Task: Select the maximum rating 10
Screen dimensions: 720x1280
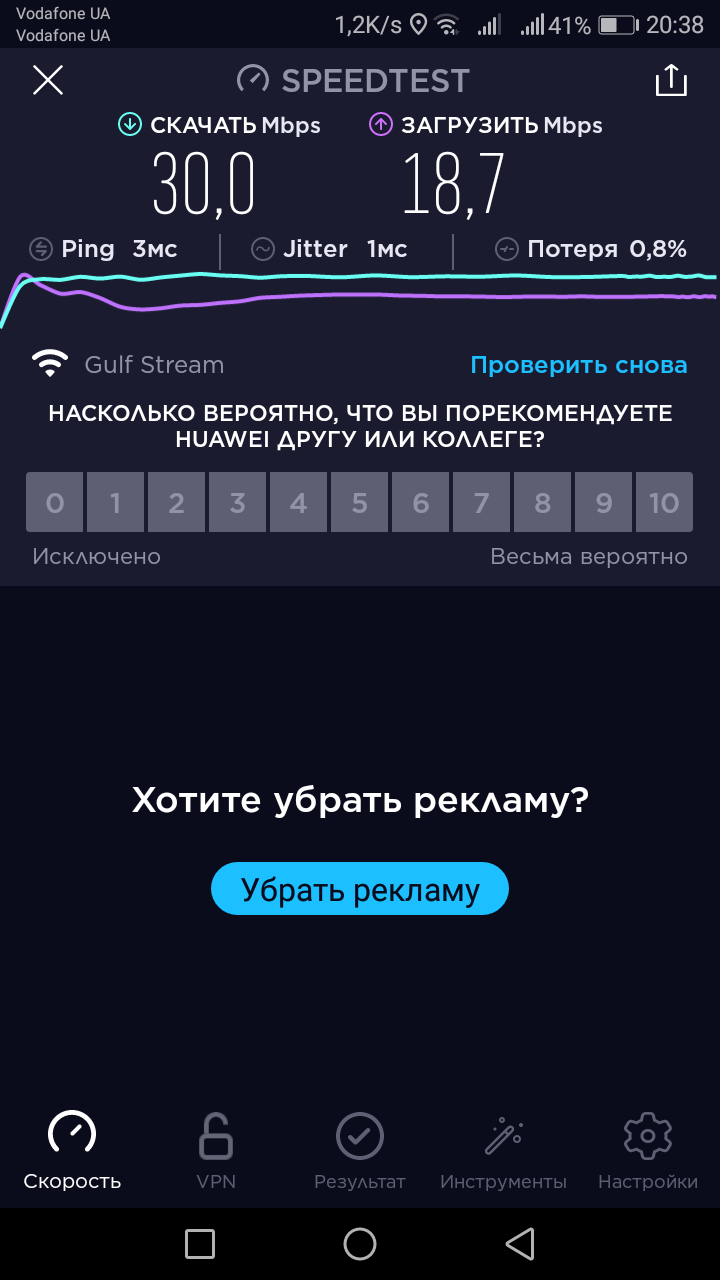Action: (664, 502)
